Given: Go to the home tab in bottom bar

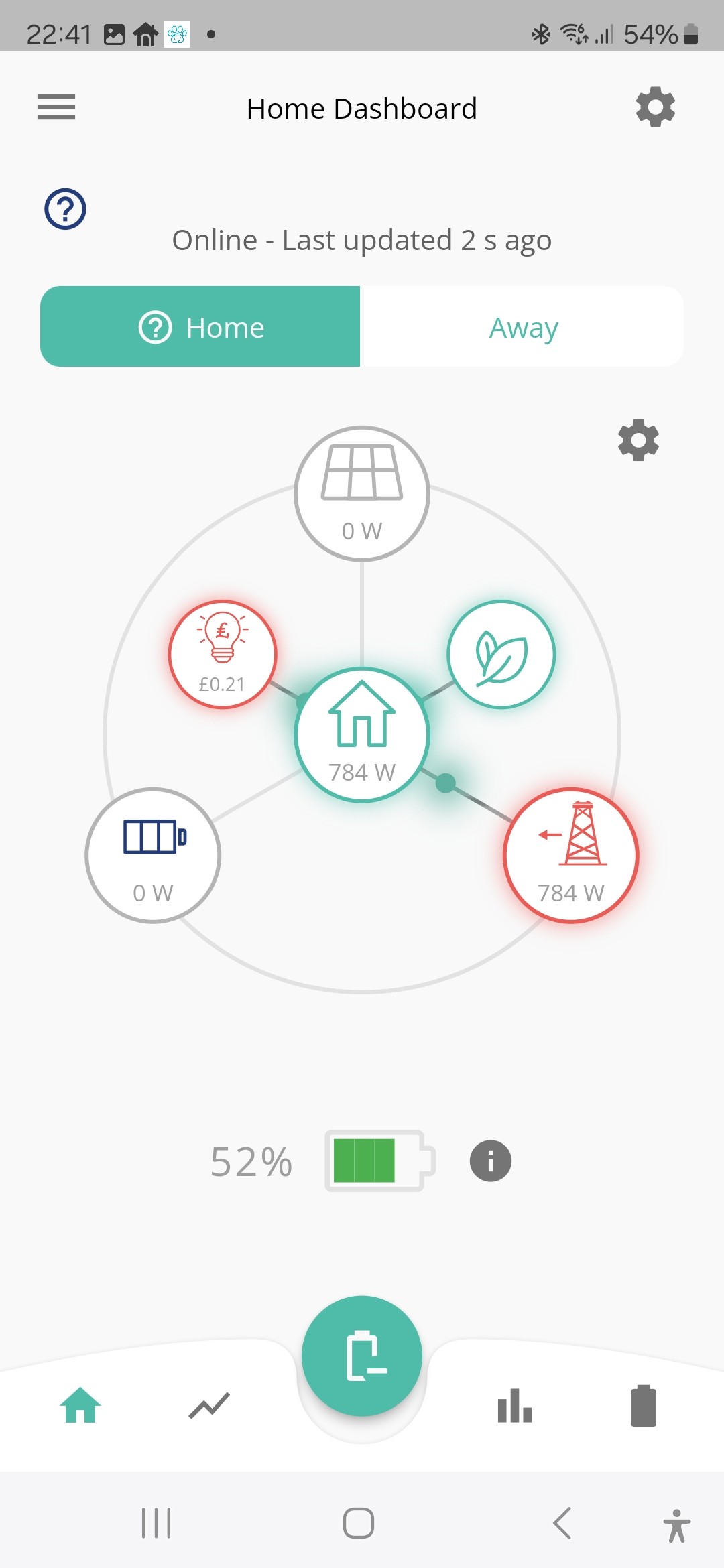Looking at the screenshot, I should point(80,1404).
